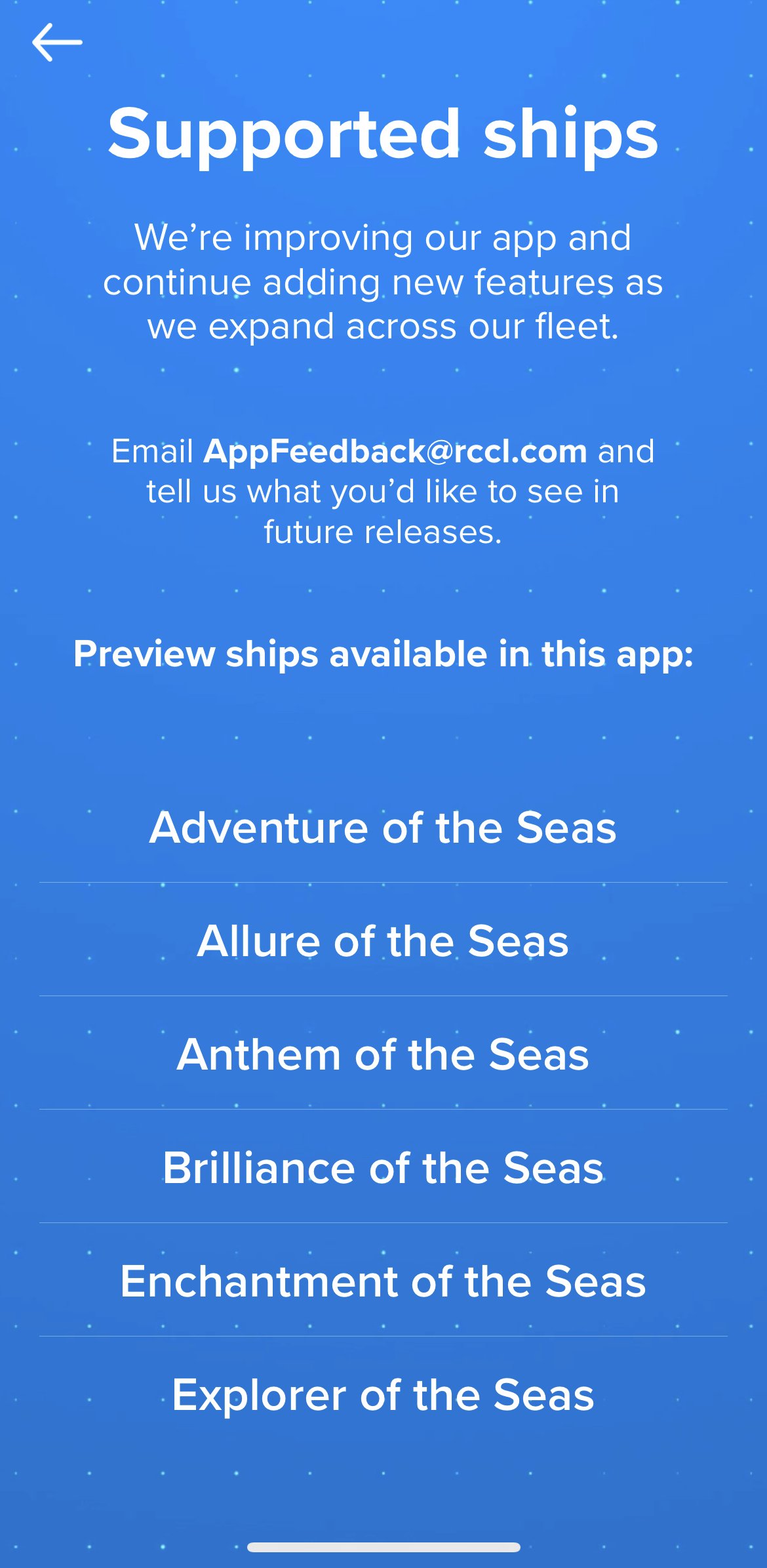The width and height of the screenshot is (767, 1568).
Task: Tap Enchantment of the Seas
Action: [383, 1280]
